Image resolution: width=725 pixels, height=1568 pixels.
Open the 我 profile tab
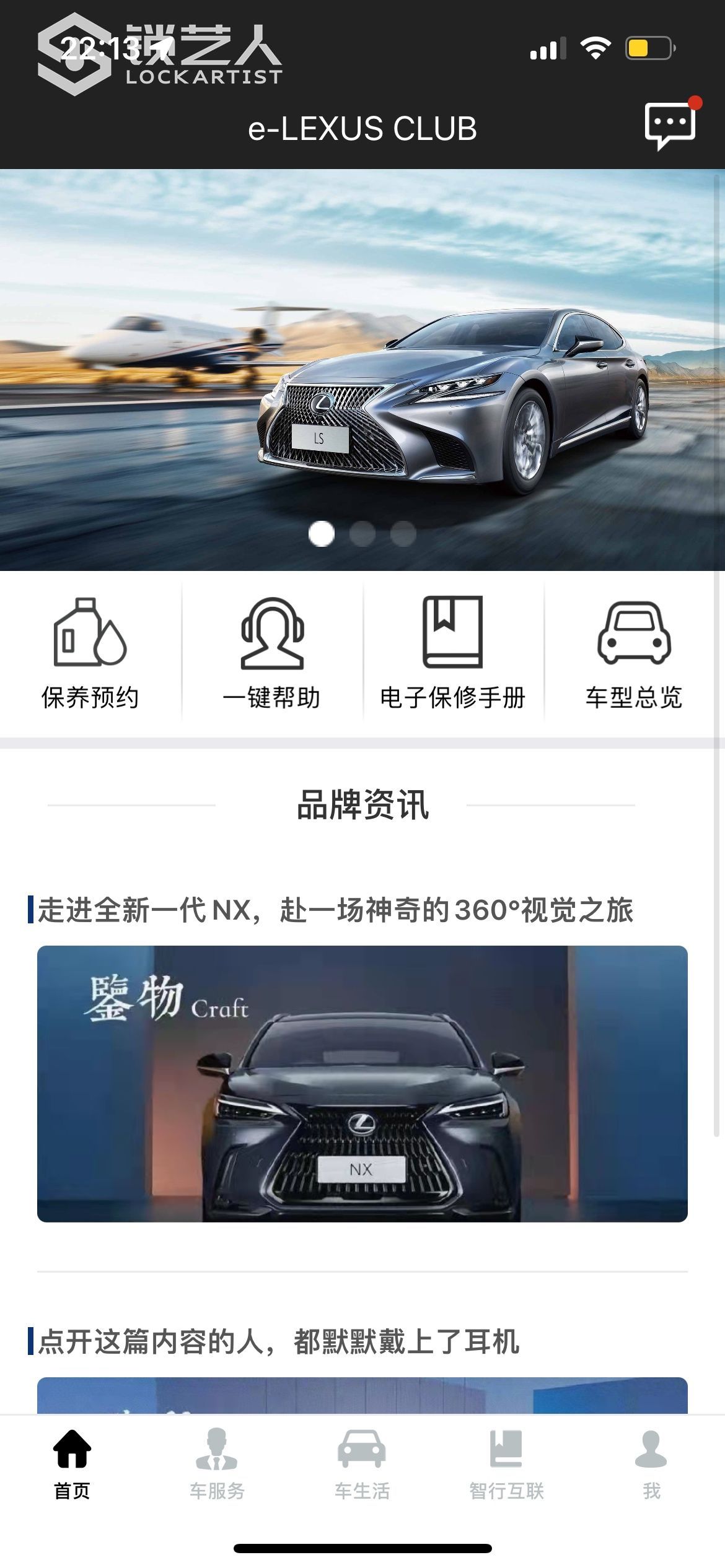651,1465
